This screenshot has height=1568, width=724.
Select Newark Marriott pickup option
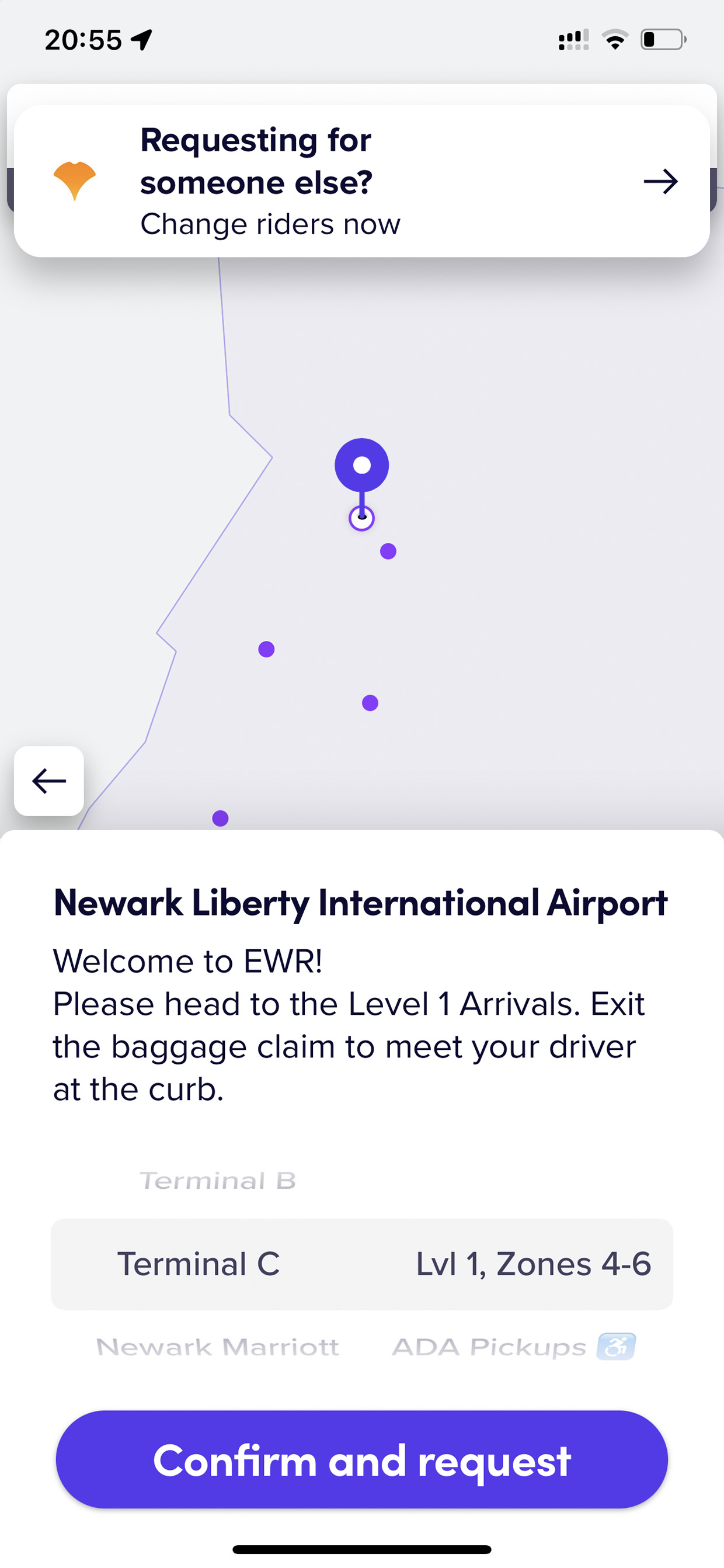[218, 1347]
